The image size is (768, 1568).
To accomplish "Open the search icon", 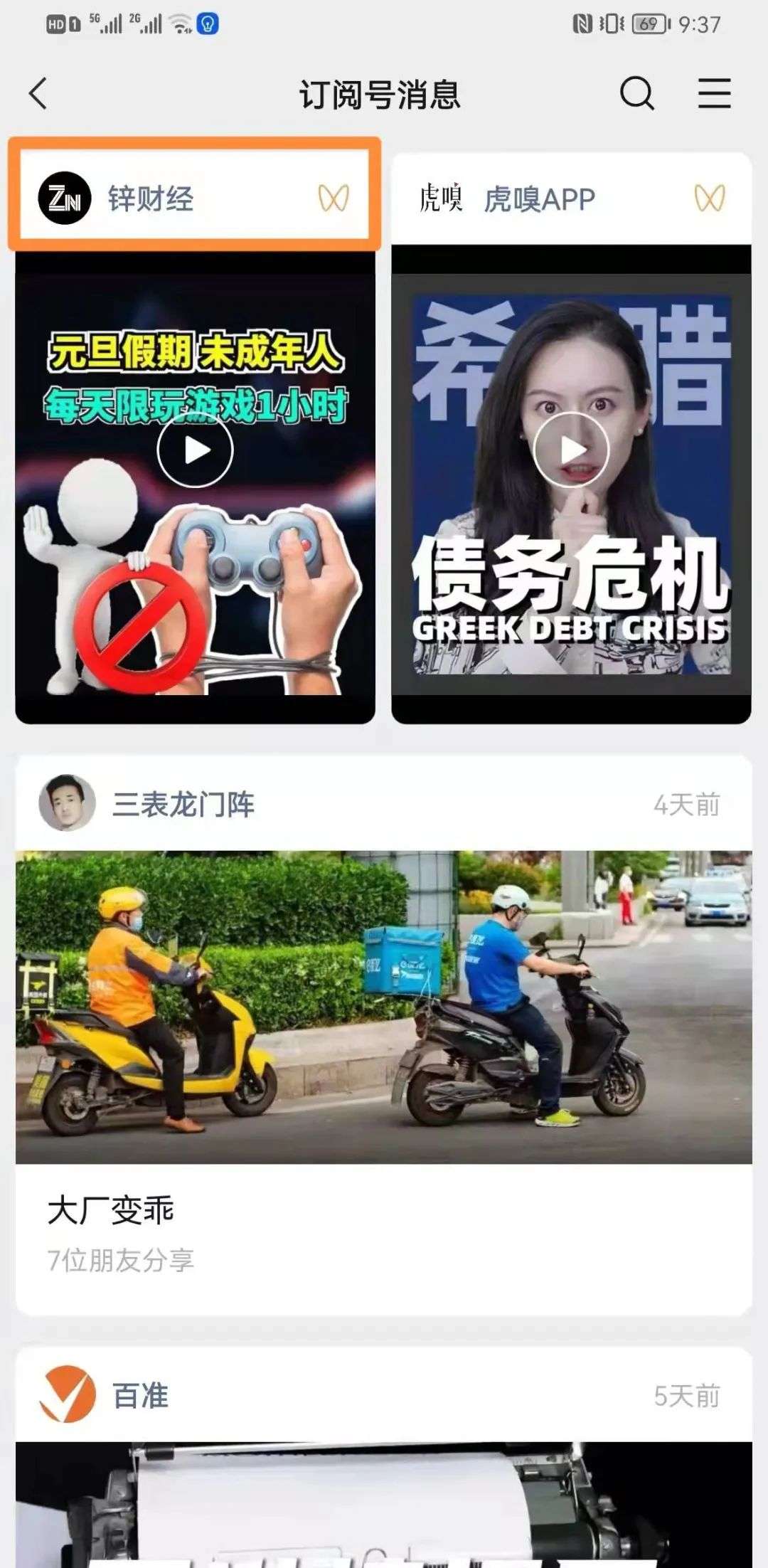I will 636,93.
